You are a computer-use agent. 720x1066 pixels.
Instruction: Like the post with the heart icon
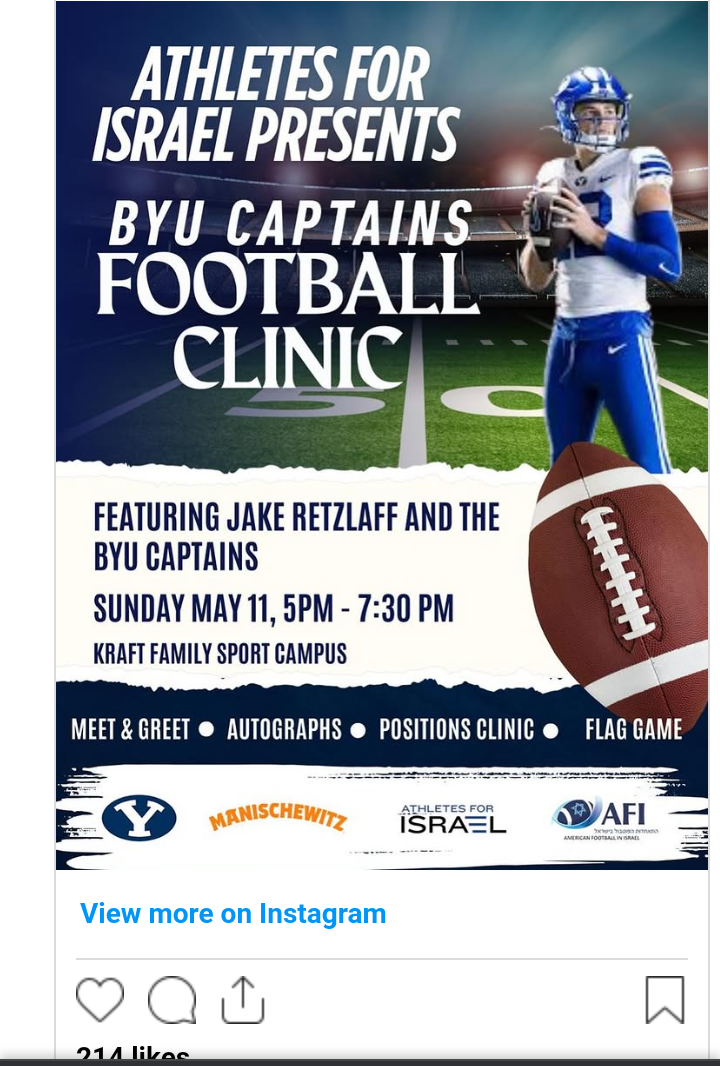(100, 999)
